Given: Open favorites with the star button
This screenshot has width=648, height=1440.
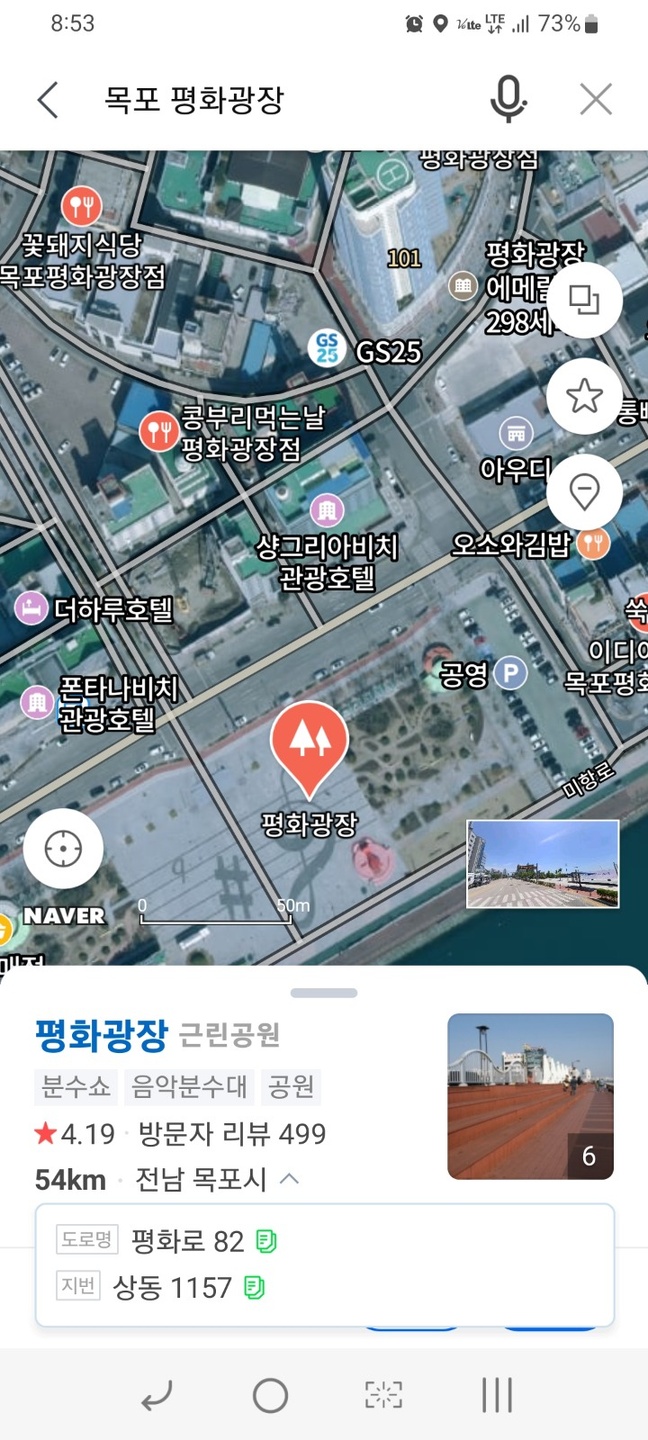Looking at the screenshot, I should tap(584, 396).
